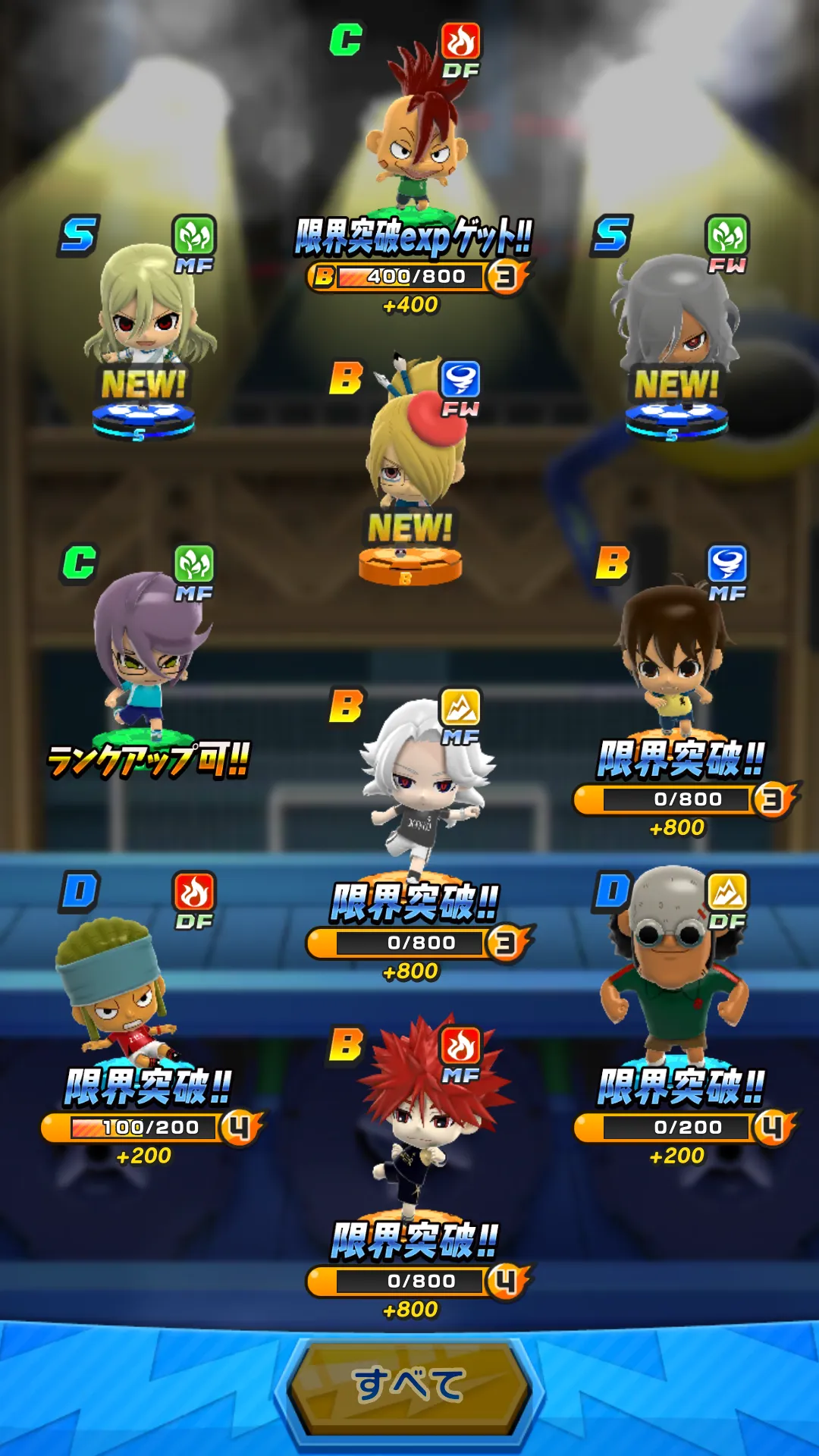Image resolution: width=819 pixels, height=1456 pixels.
Task: Tap the すべて button
Action: [409, 1386]
